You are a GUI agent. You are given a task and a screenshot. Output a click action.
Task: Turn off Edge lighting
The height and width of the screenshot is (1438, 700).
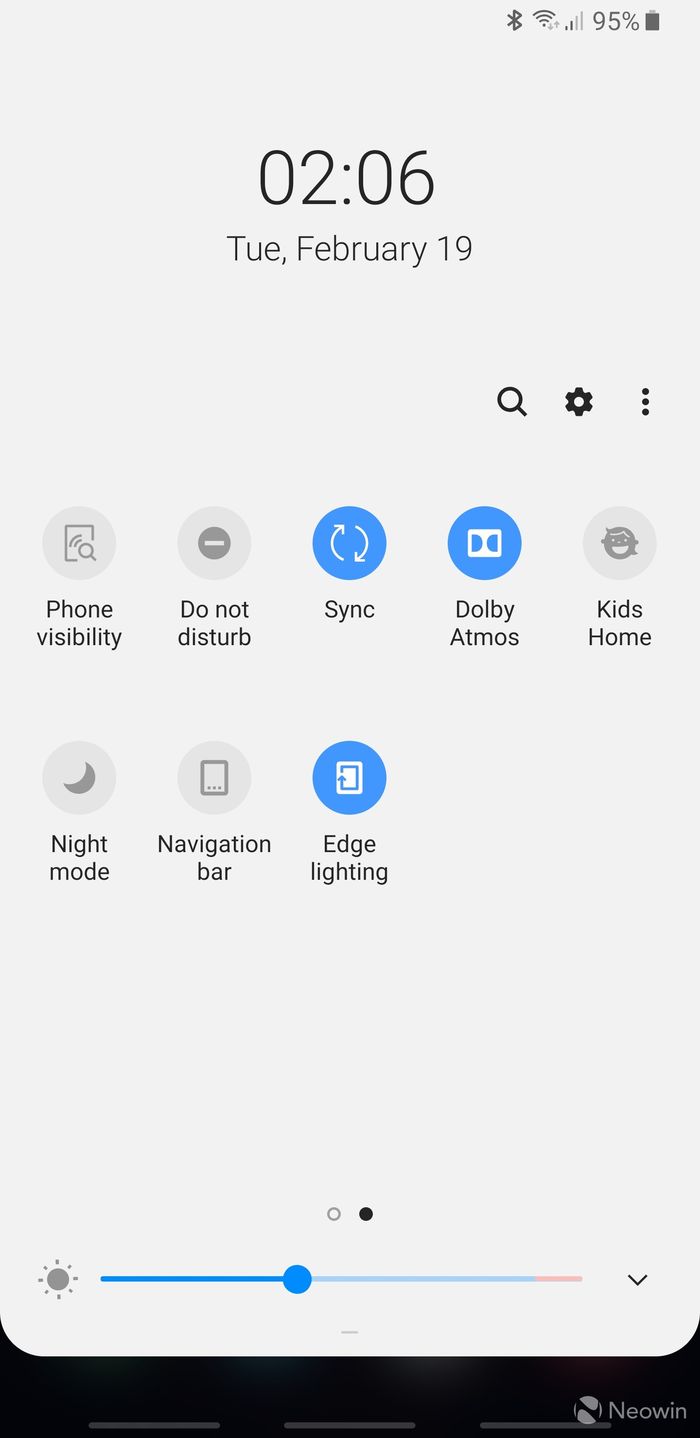349,778
